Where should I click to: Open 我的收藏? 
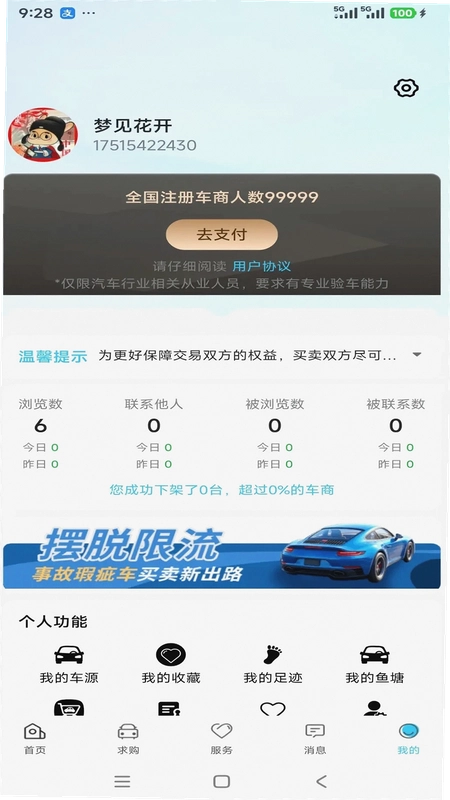[x=171, y=664]
